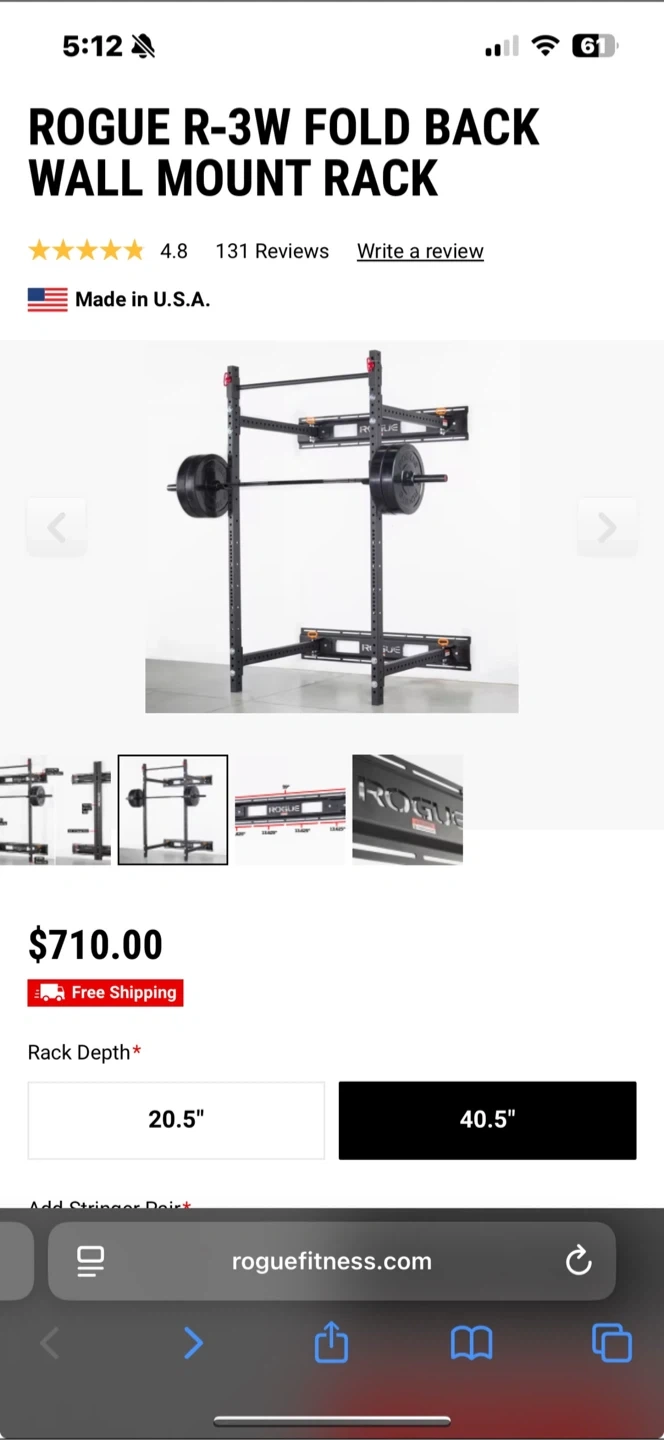Viewport: 664px width, 1440px height.
Task: Enlarge the main rack product image
Action: (x=331, y=527)
